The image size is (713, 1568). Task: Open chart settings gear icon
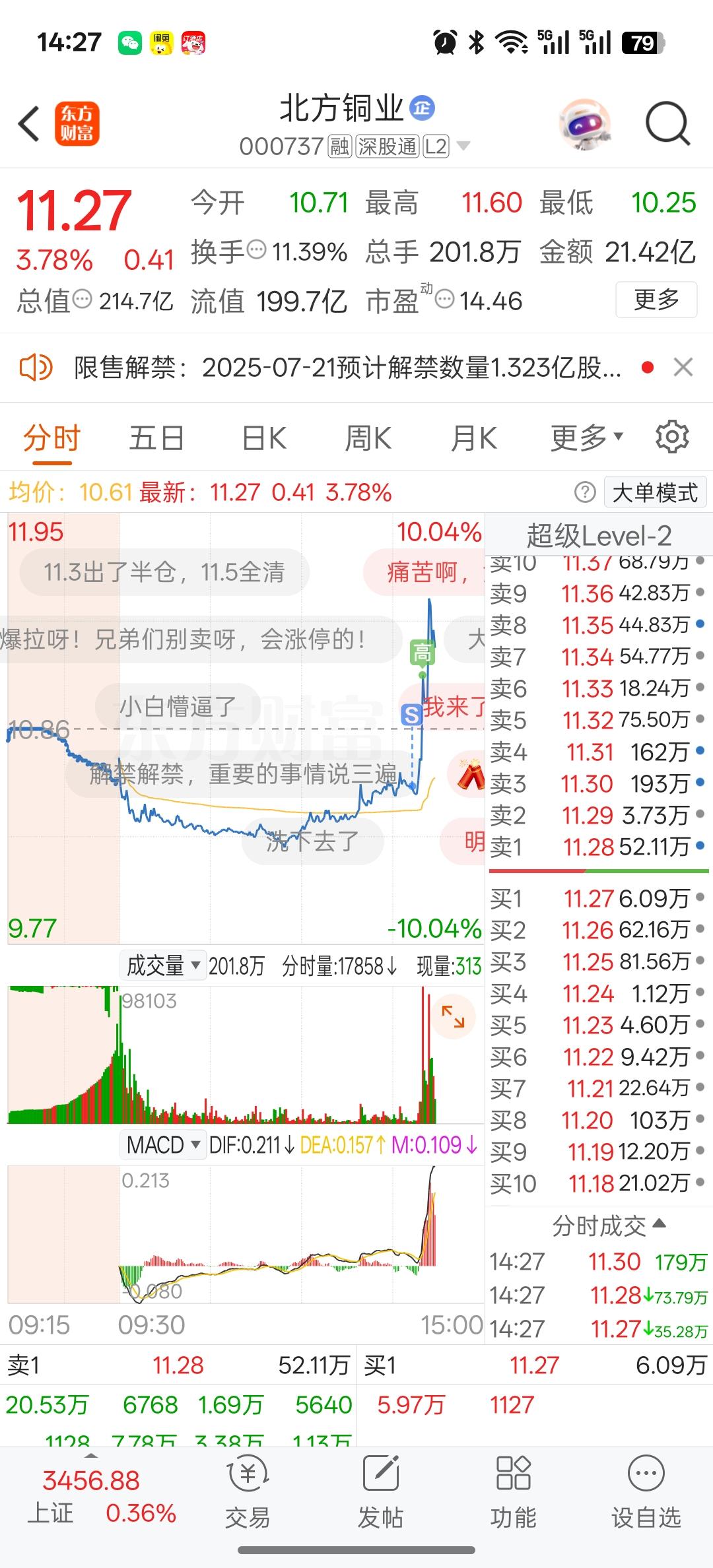672,437
